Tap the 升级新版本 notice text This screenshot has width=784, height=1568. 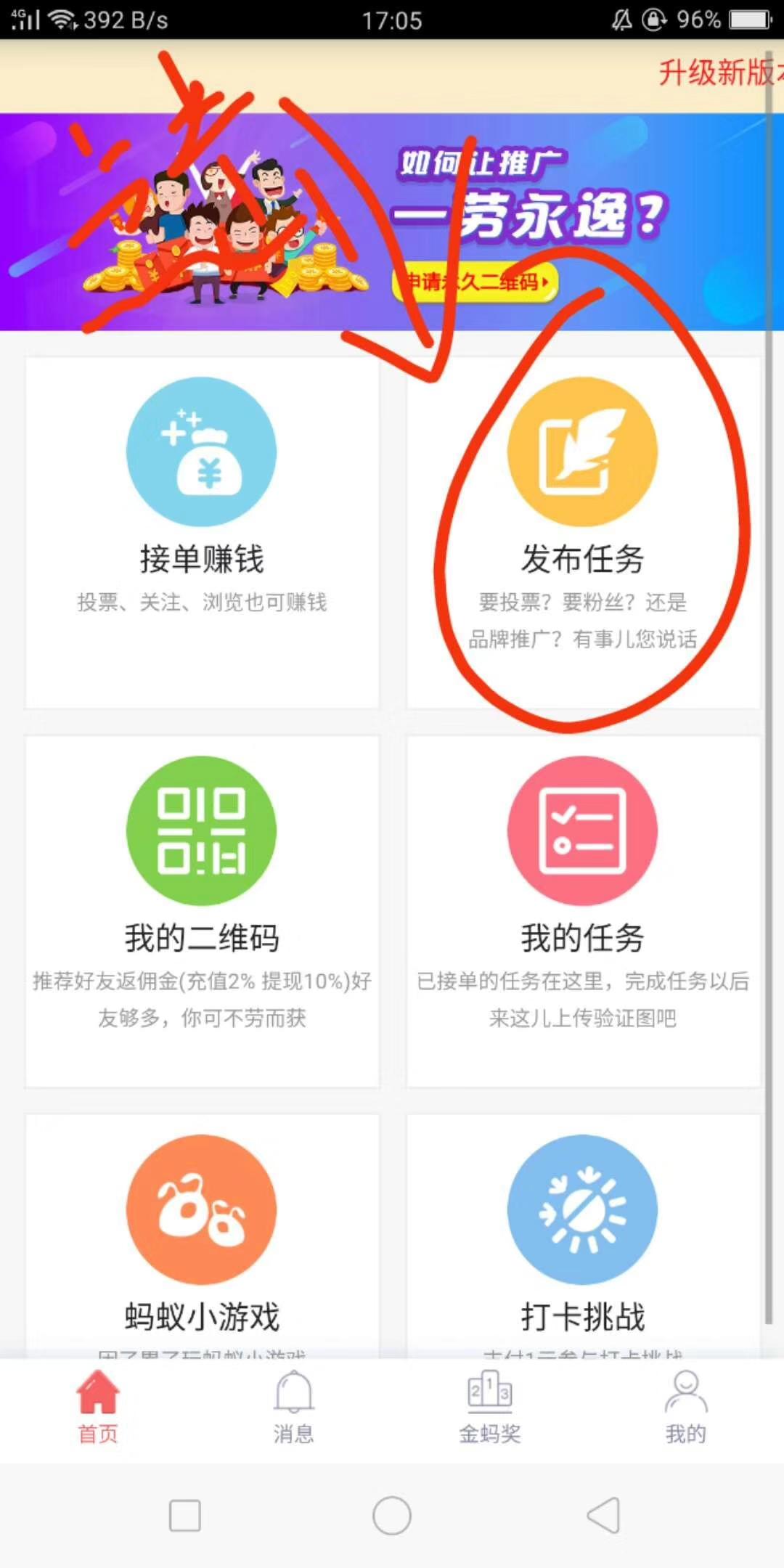[719, 73]
